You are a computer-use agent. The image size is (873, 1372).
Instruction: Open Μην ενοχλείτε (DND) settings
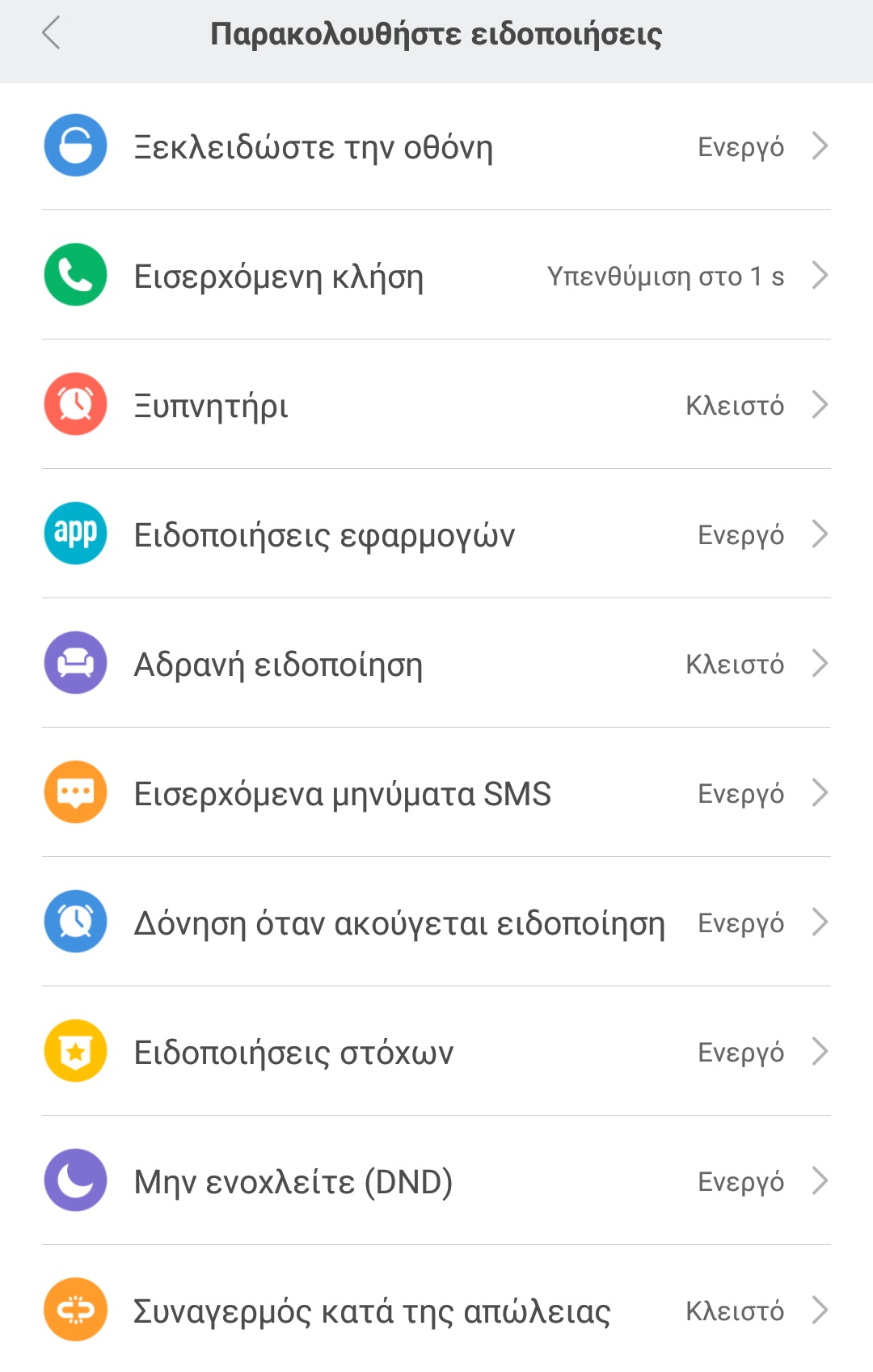[436, 1181]
